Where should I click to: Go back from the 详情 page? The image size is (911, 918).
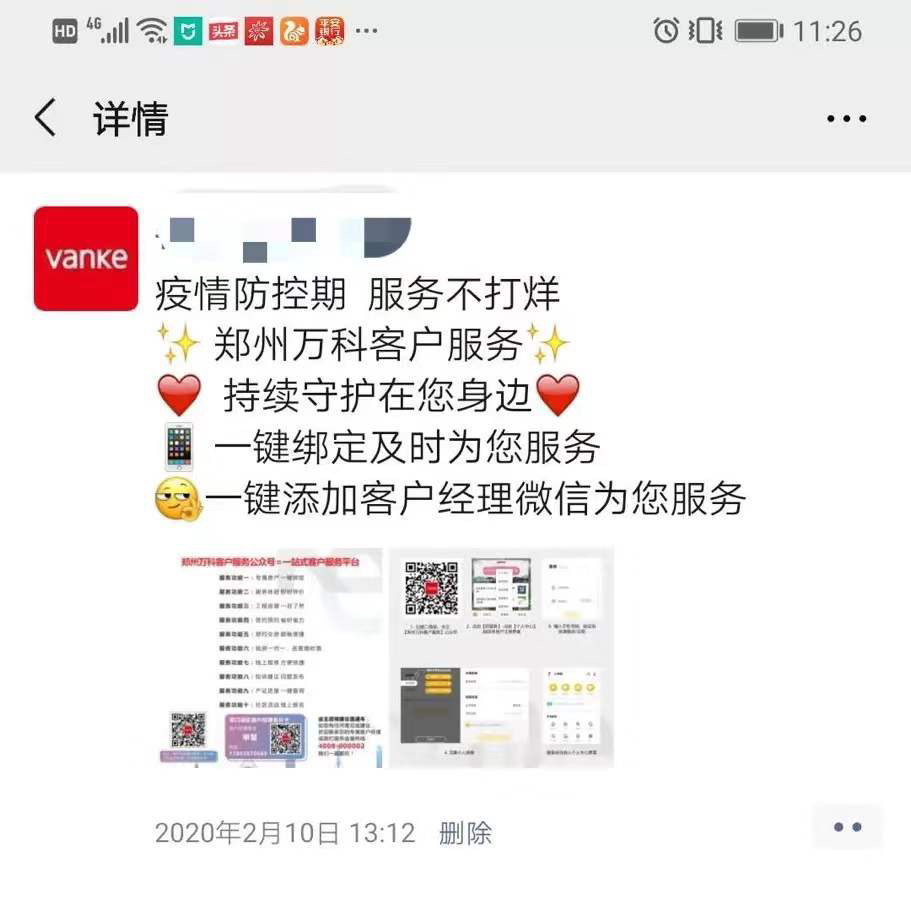click(46, 118)
